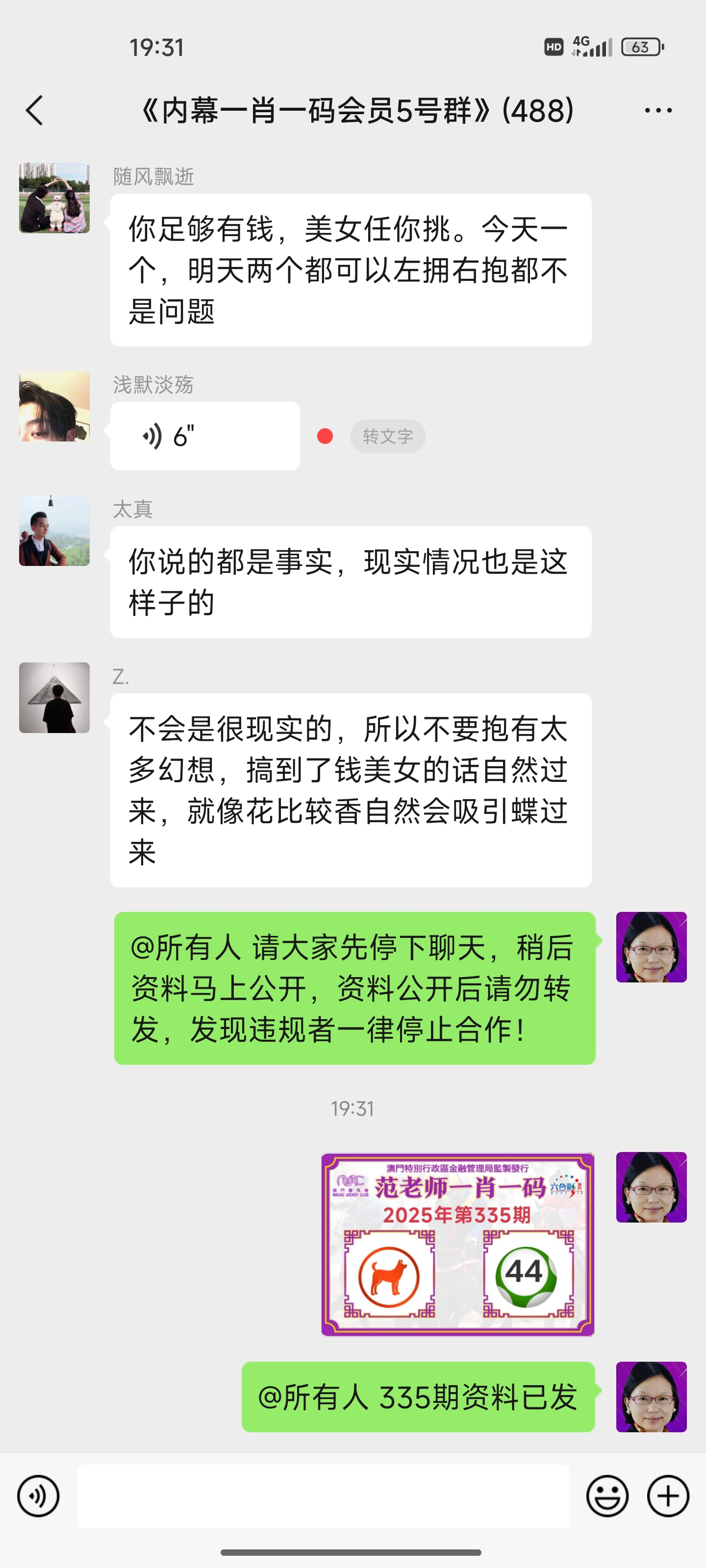The width and height of the screenshot is (706, 1568).
Task: Open 随风飘逝's profile avatar
Action: click(54, 198)
